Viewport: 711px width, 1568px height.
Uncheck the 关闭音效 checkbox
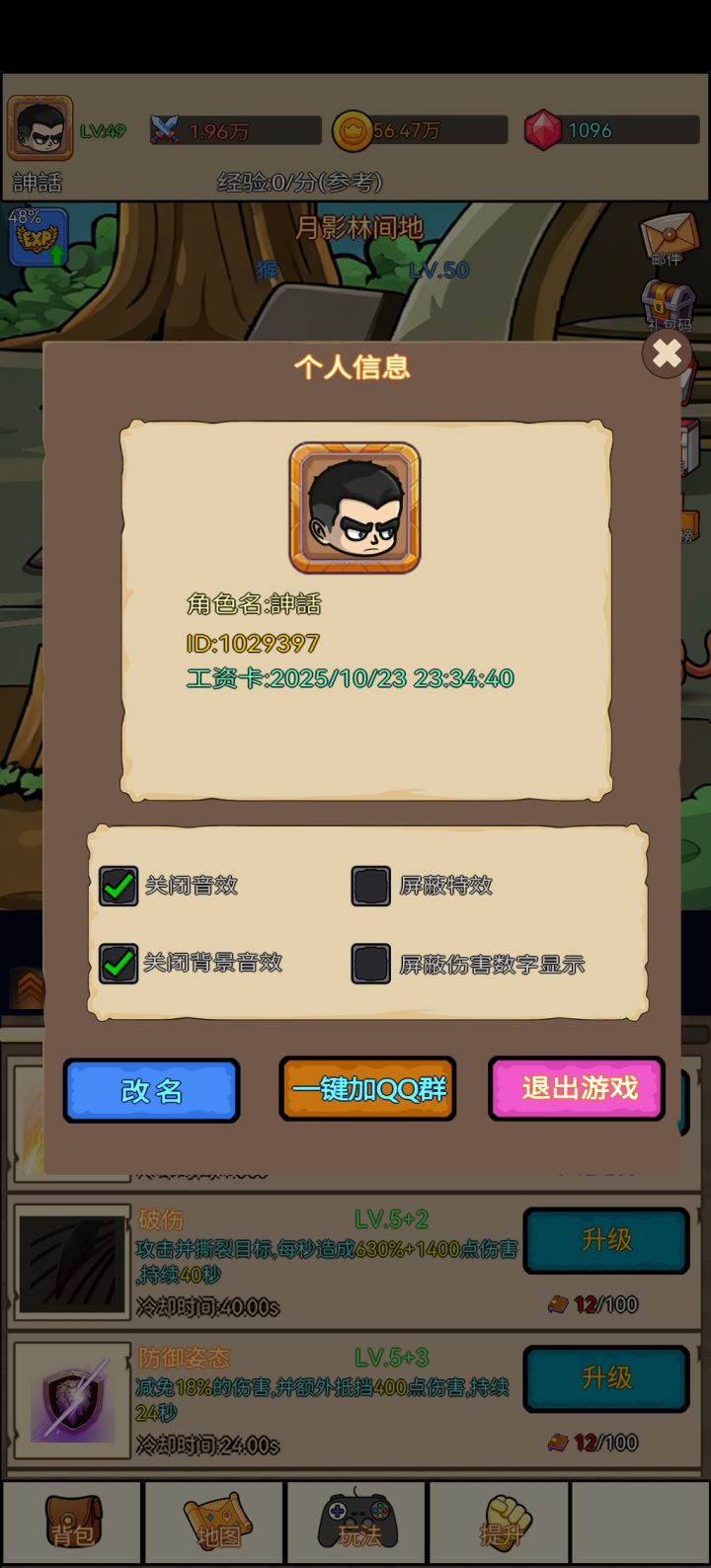click(x=118, y=886)
